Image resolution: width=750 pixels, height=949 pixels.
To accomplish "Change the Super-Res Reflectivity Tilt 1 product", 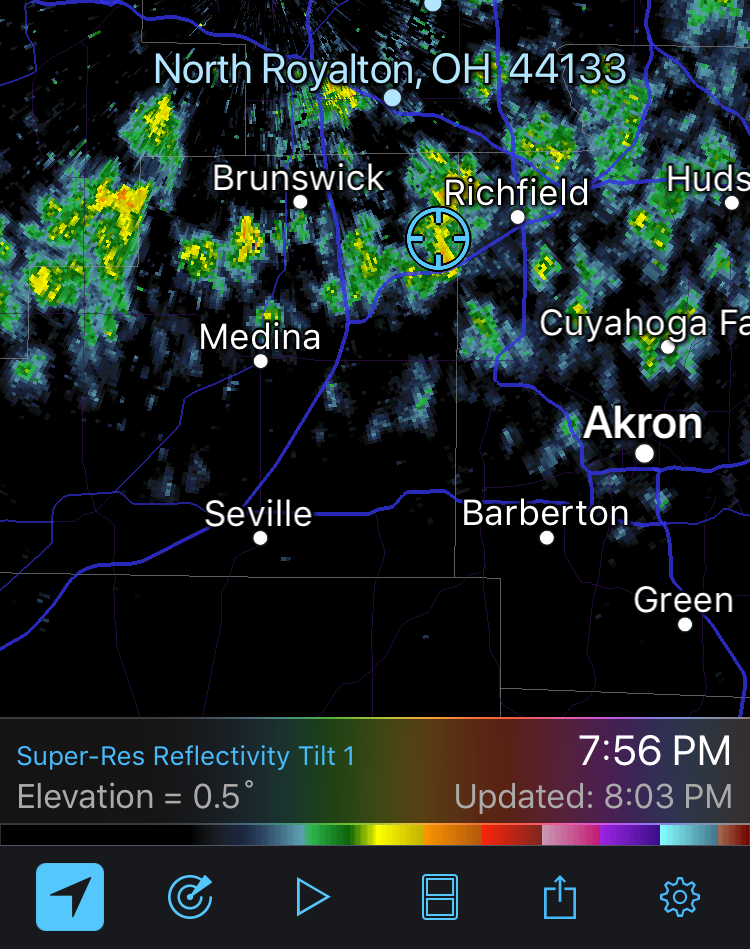I will [x=186, y=756].
